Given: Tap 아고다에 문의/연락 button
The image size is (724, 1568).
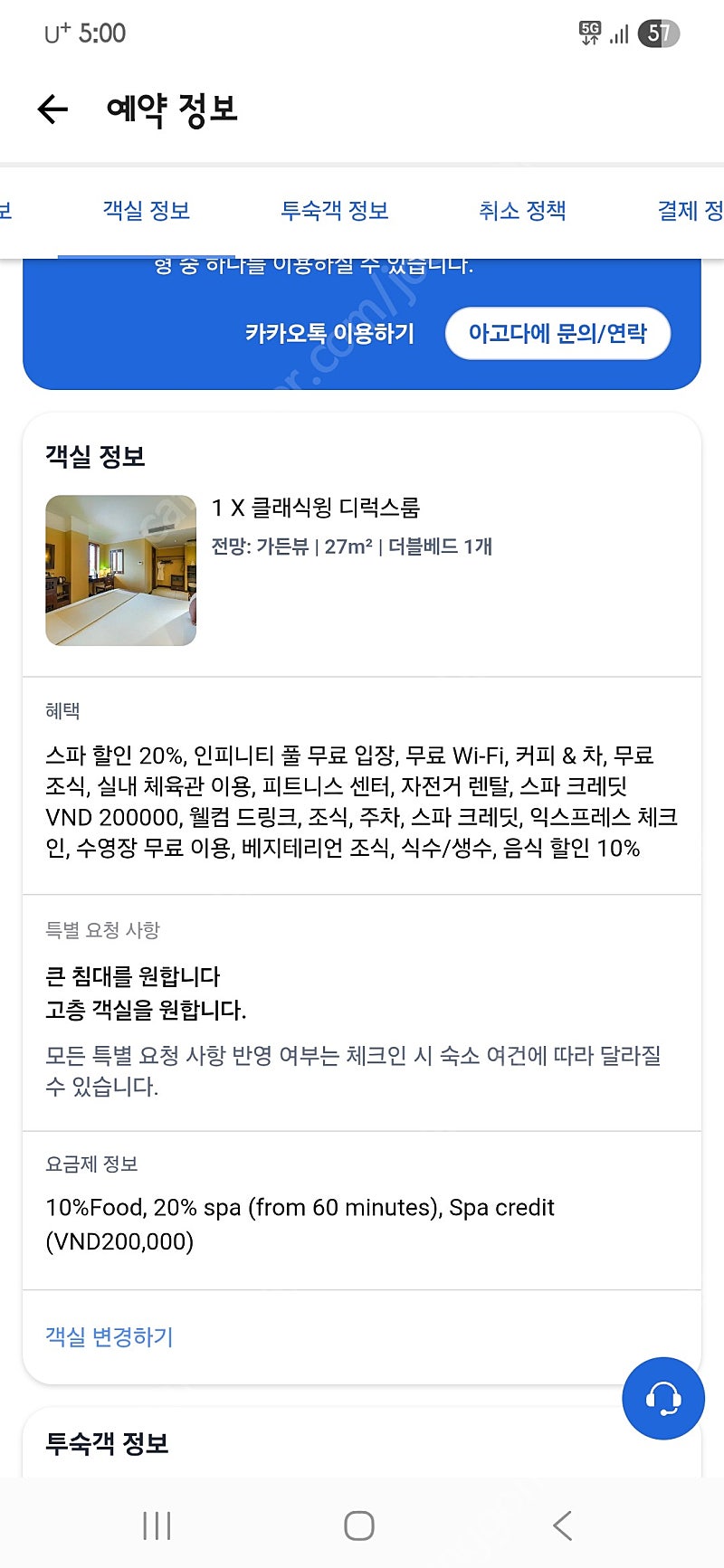Looking at the screenshot, I should 557,333.
